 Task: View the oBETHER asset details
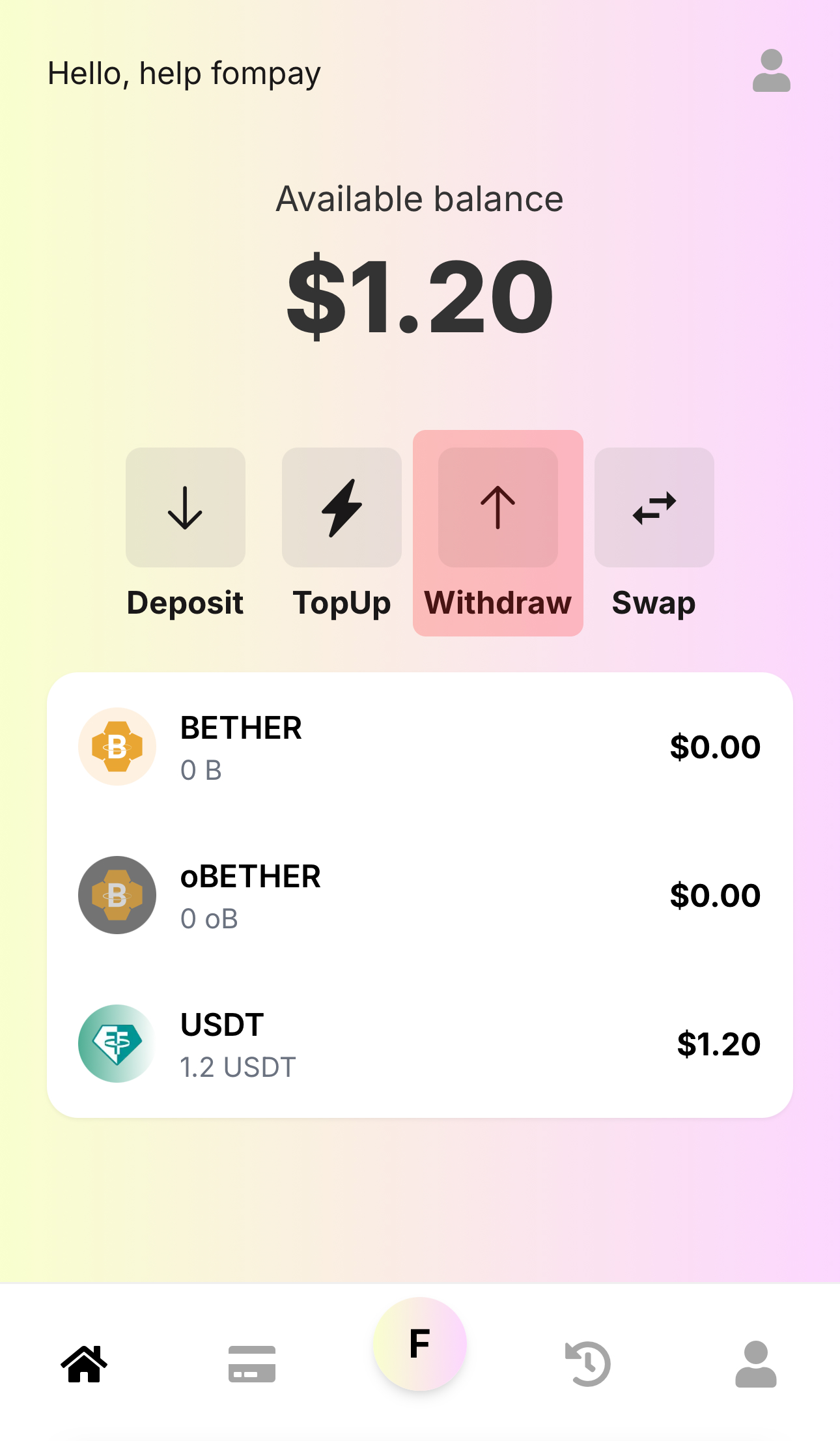pyautogui.click(x=419, y=895)
